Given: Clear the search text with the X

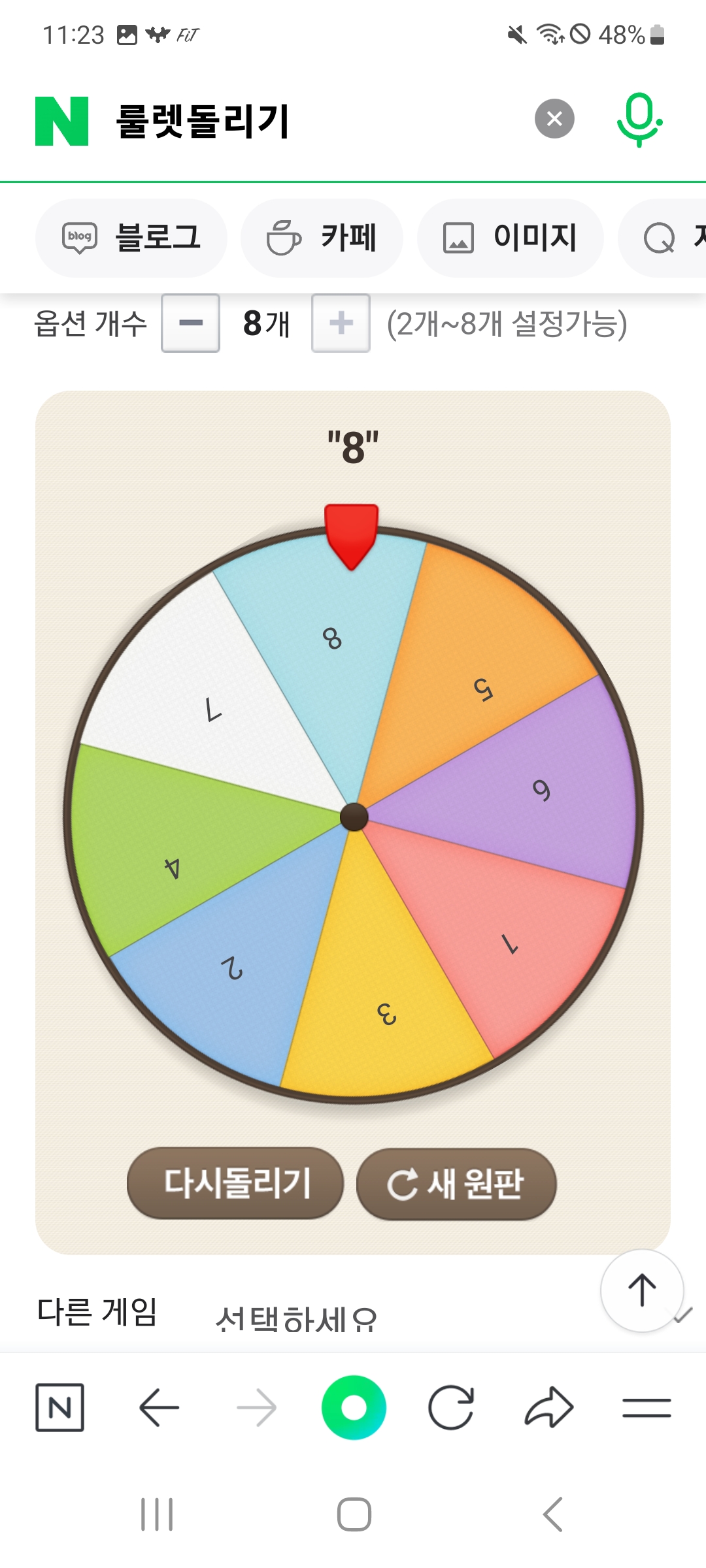Looking at the screenshot, I should point(554,119).
